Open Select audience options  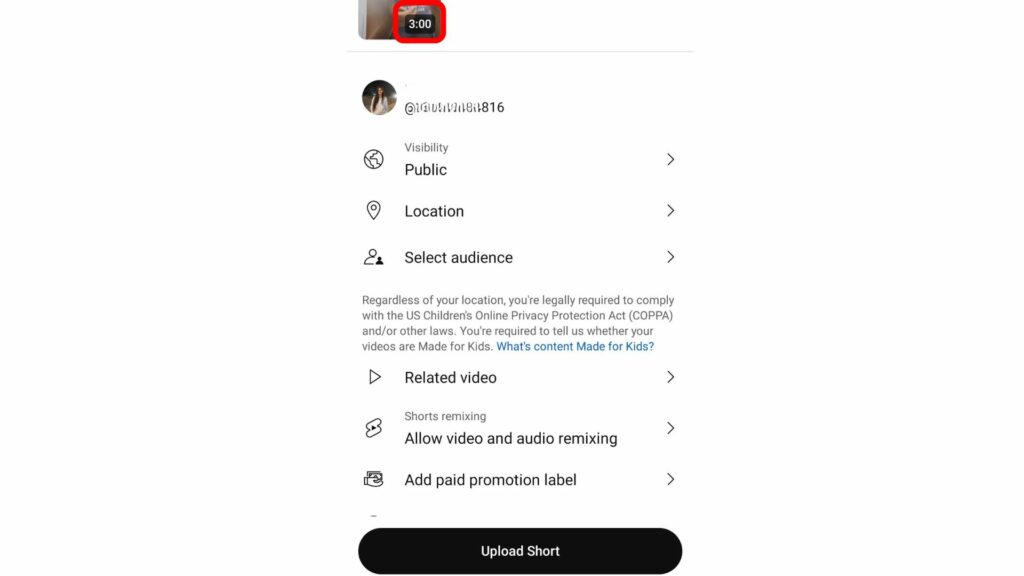pyautogui.click(x=519, y=257)
